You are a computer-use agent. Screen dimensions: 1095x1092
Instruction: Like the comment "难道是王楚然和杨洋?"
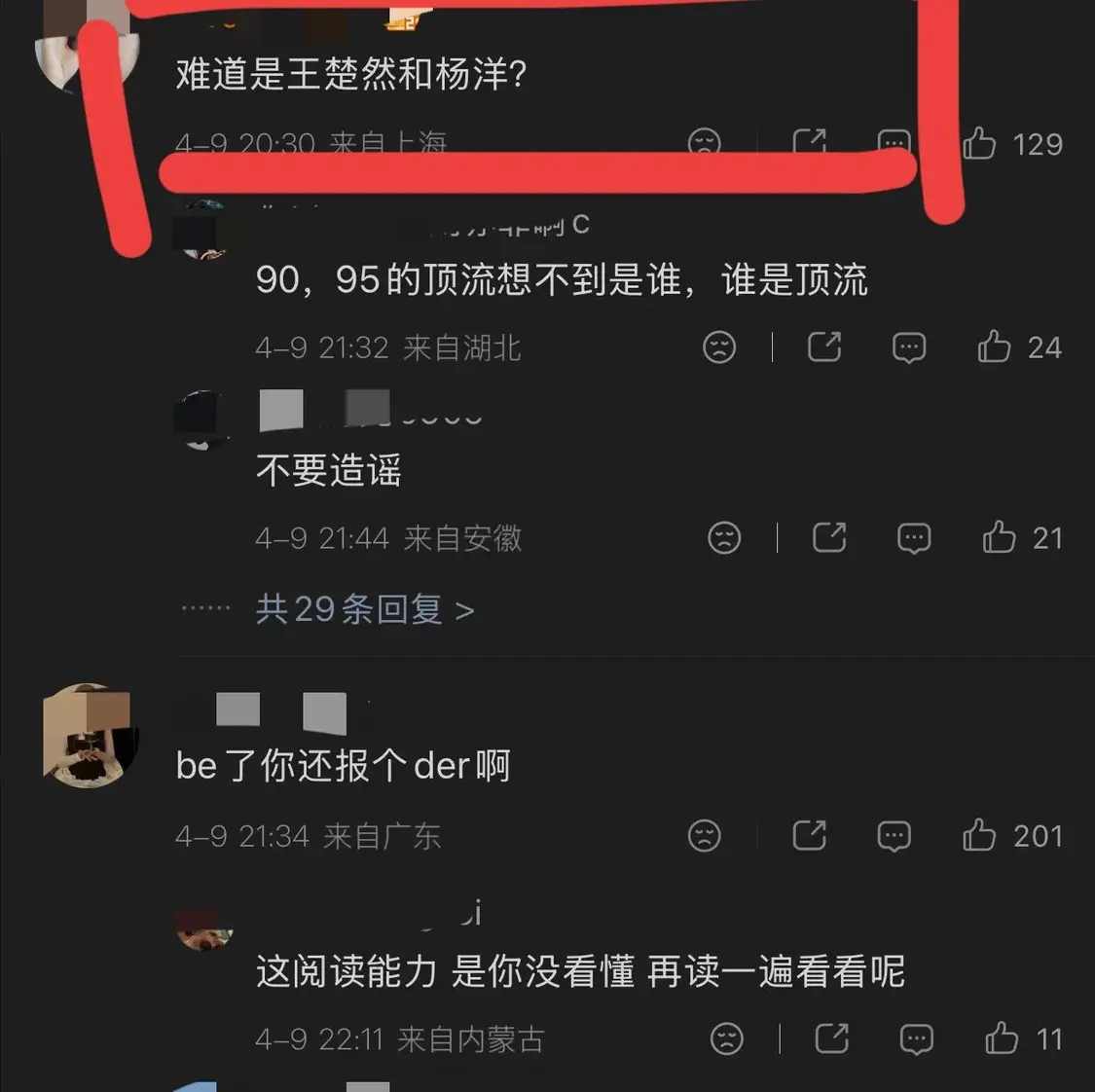[979, 144]
